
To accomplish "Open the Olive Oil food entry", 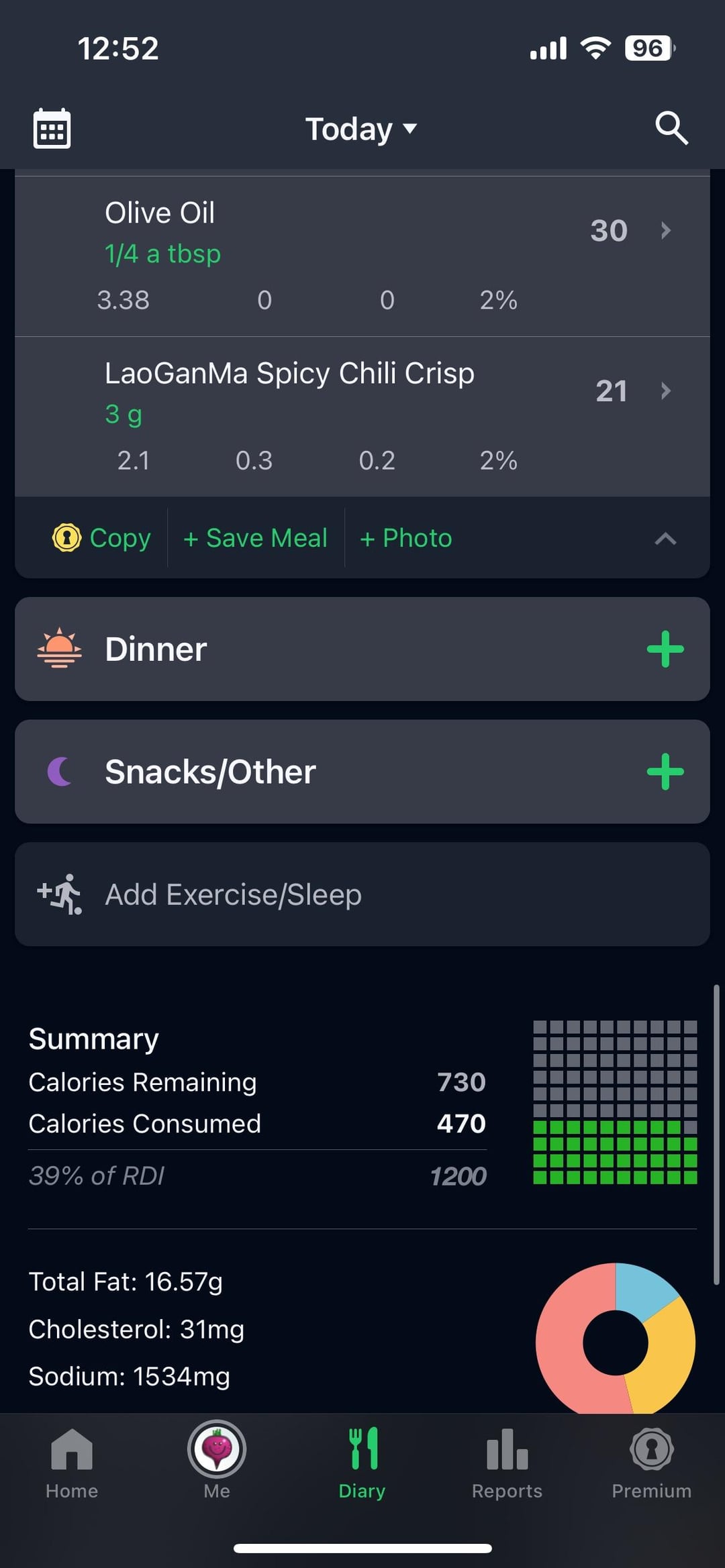I will (x=362, y=256).
